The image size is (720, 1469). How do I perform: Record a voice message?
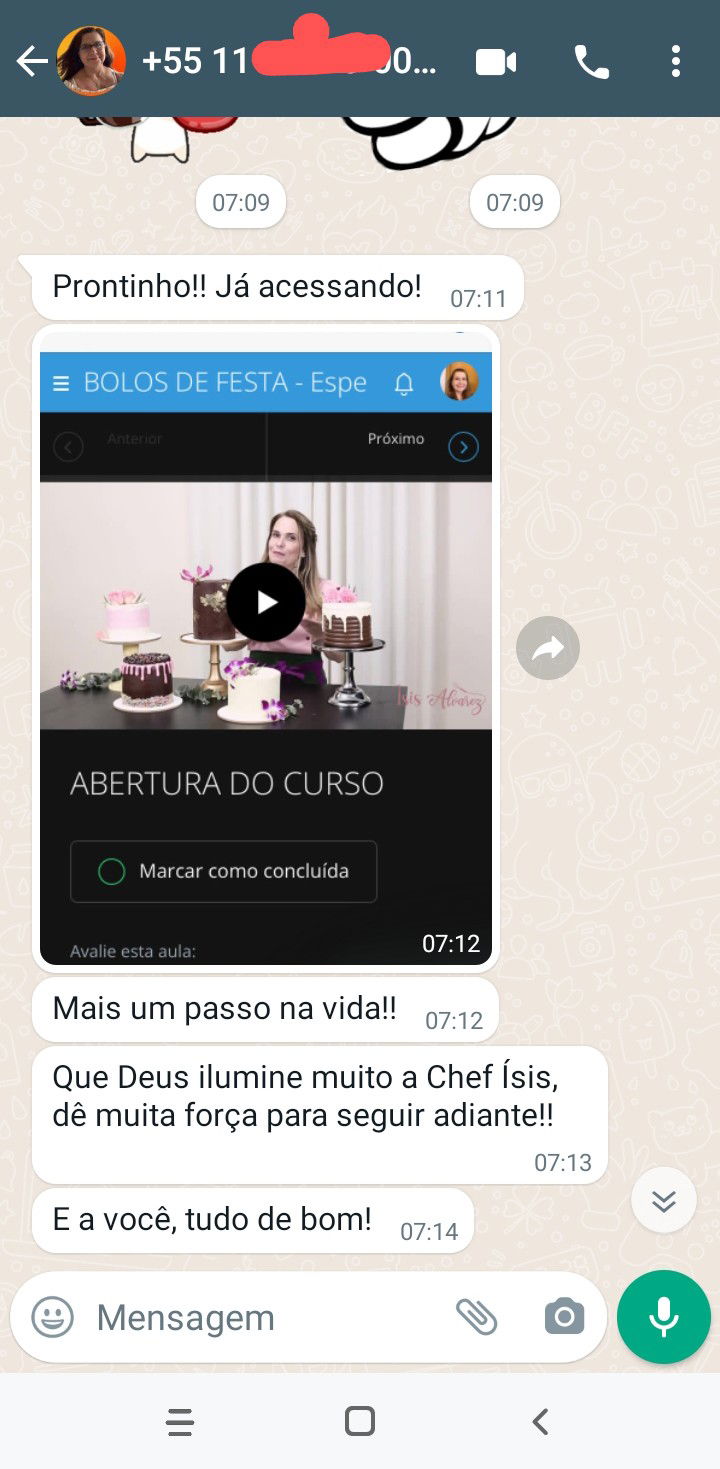coord(664,1317)
